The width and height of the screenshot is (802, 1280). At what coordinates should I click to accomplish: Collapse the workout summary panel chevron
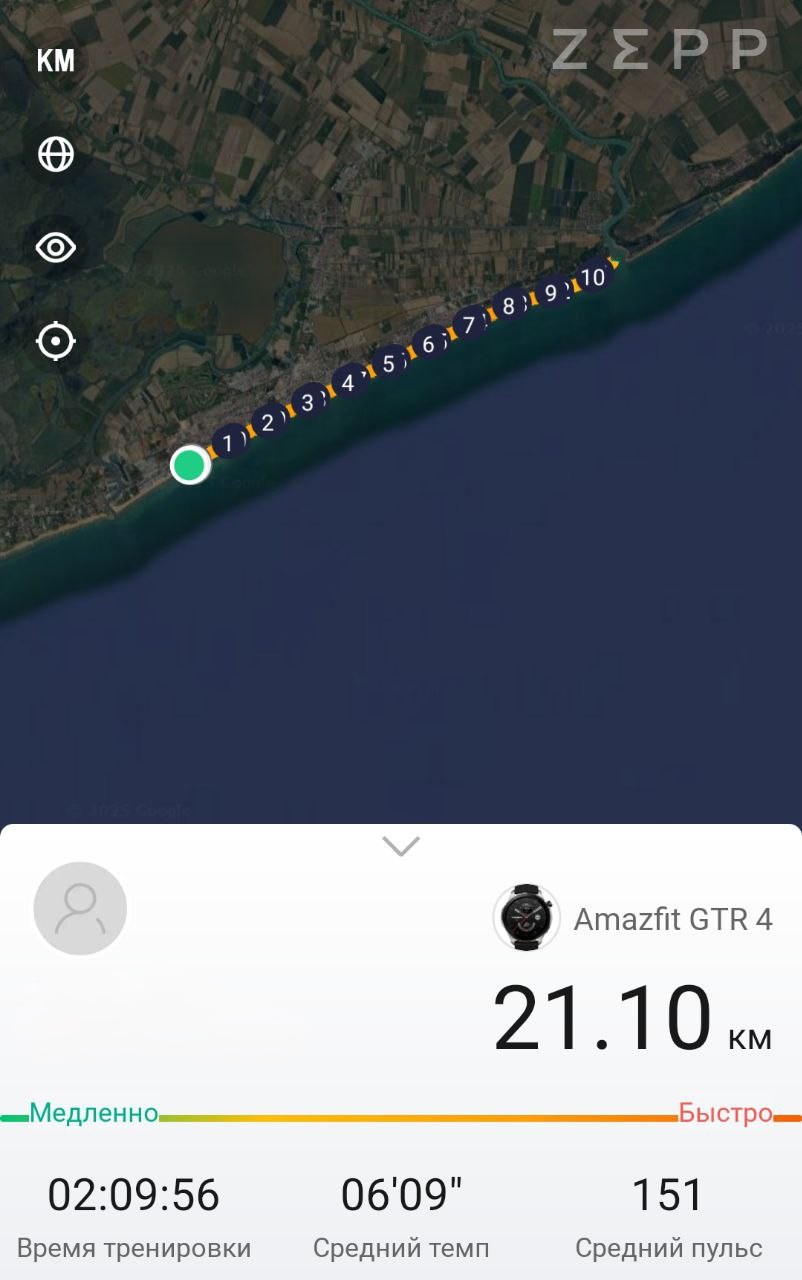(401, 846)
